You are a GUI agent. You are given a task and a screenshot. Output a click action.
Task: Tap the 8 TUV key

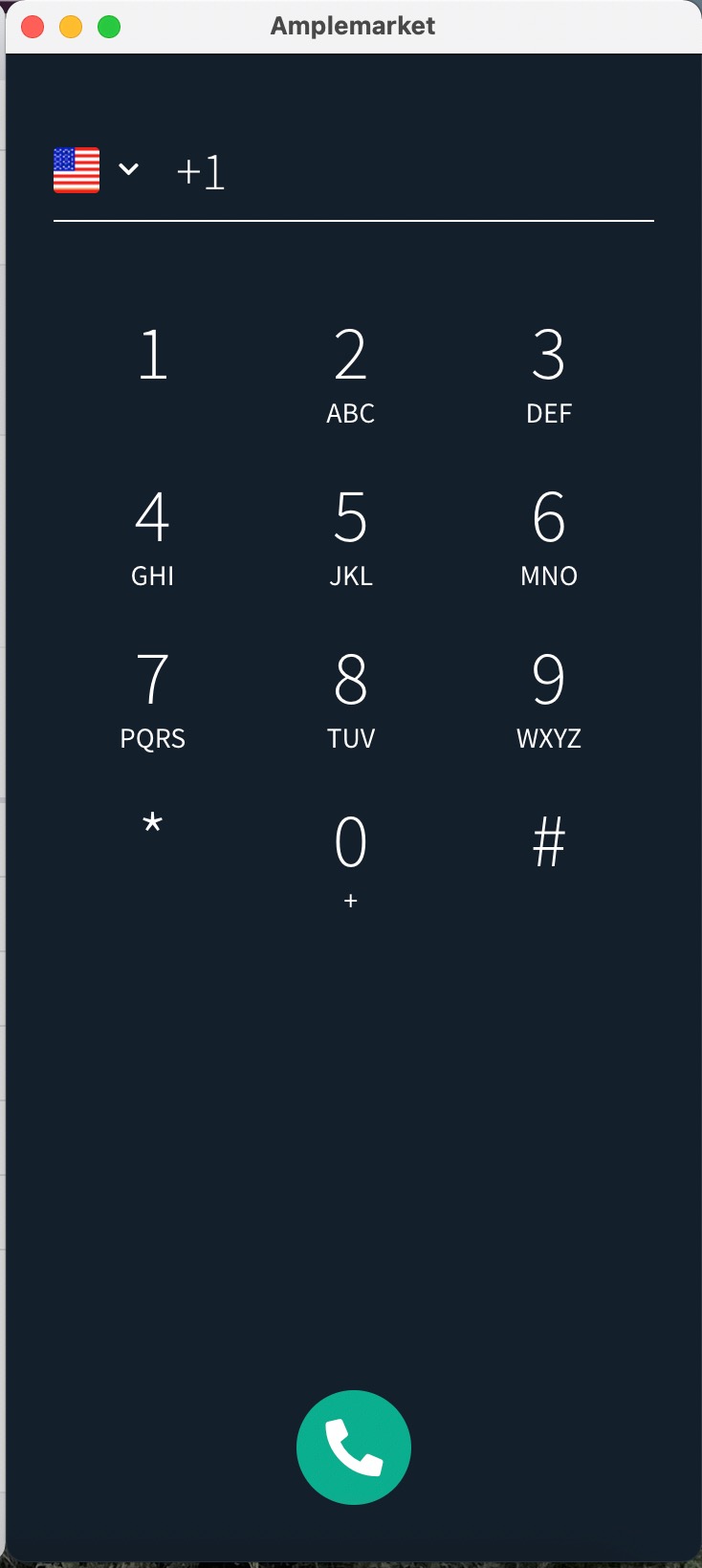[x=351, y=700]
